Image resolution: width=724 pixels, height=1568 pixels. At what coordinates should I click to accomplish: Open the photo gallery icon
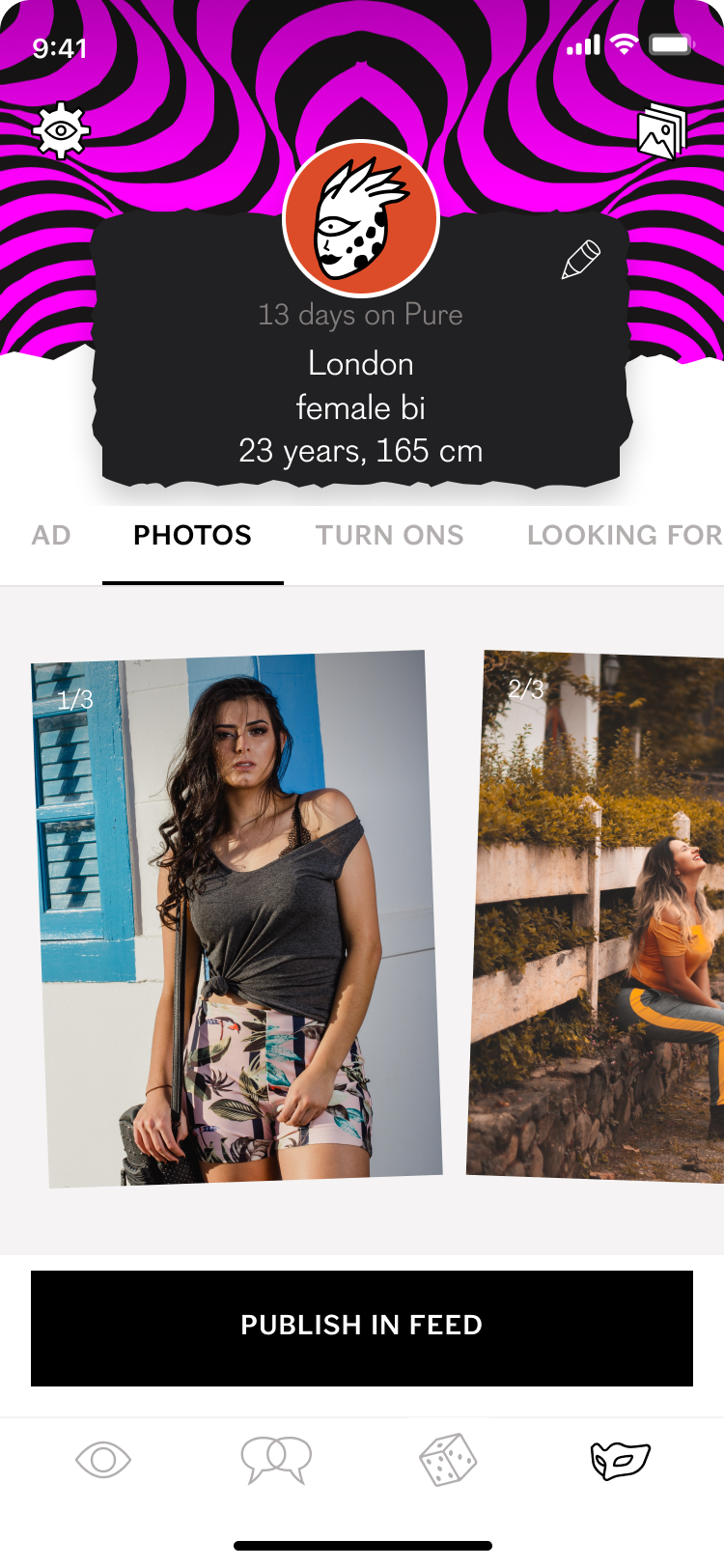tap(661, 132)
